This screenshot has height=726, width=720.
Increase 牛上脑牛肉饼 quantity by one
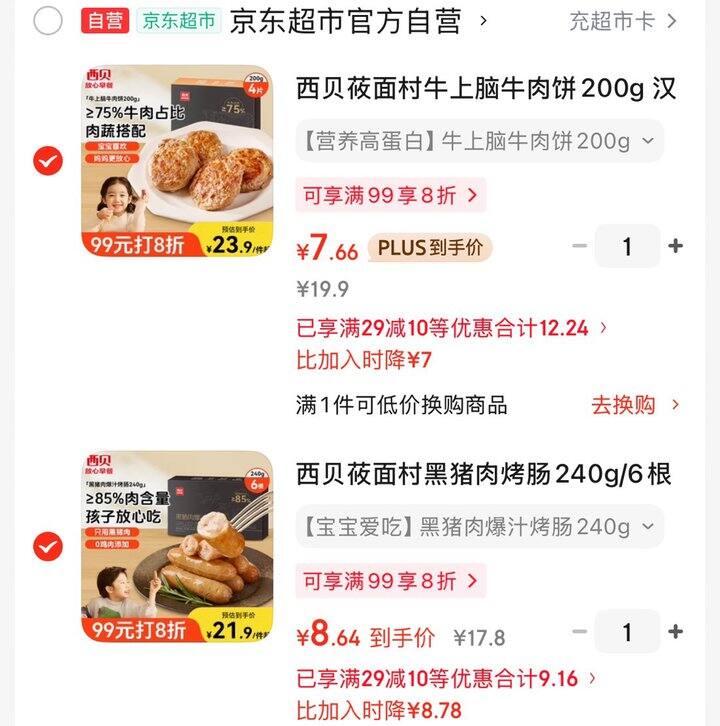coord(676,246)
